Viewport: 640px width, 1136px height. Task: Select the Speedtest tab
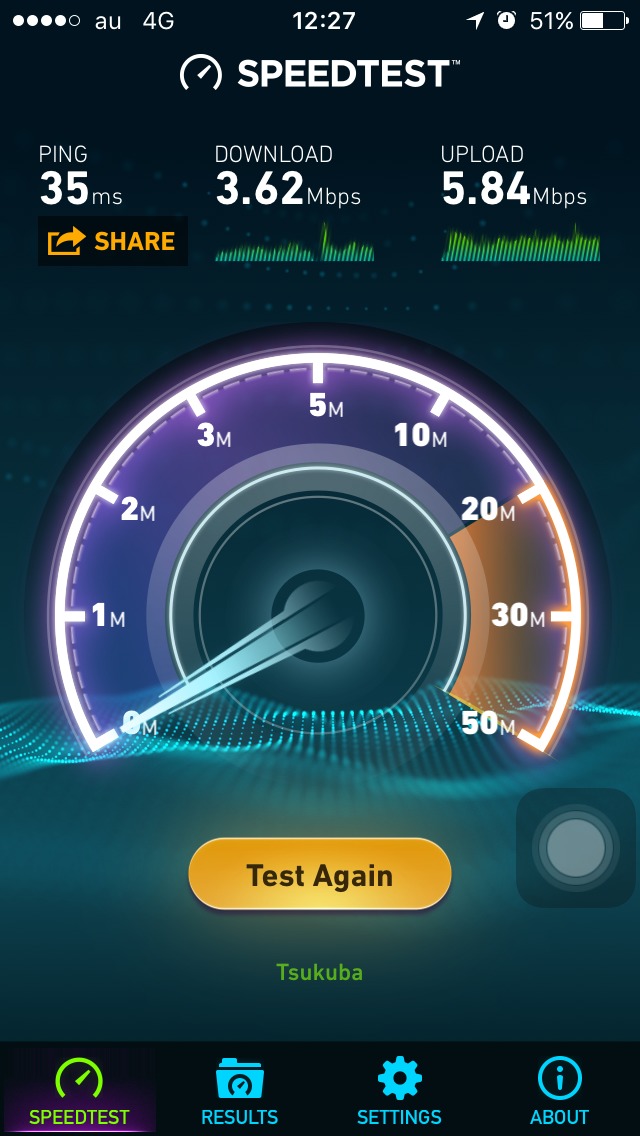[x=79, y=1090]
